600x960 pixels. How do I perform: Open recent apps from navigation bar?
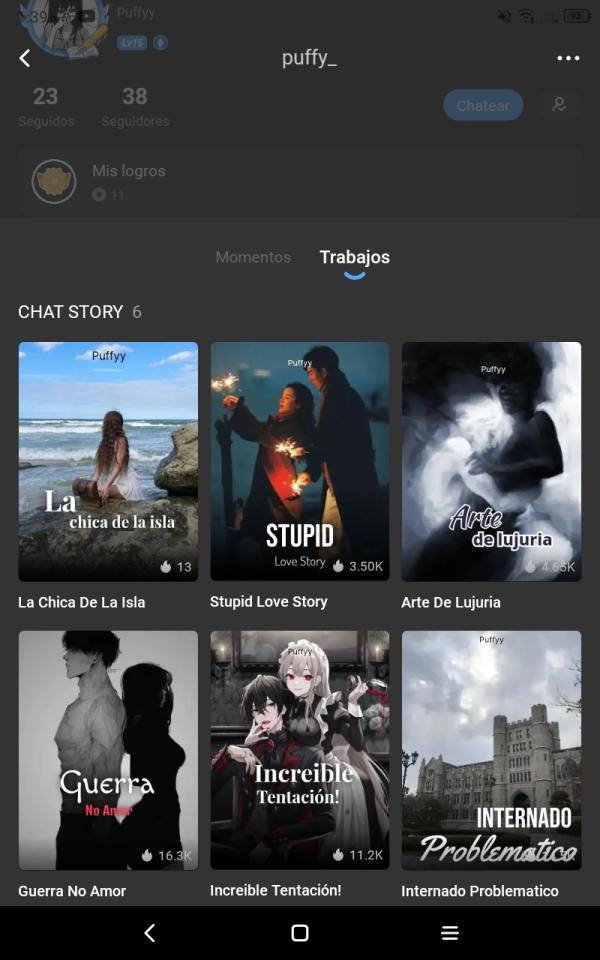point(450,933)
